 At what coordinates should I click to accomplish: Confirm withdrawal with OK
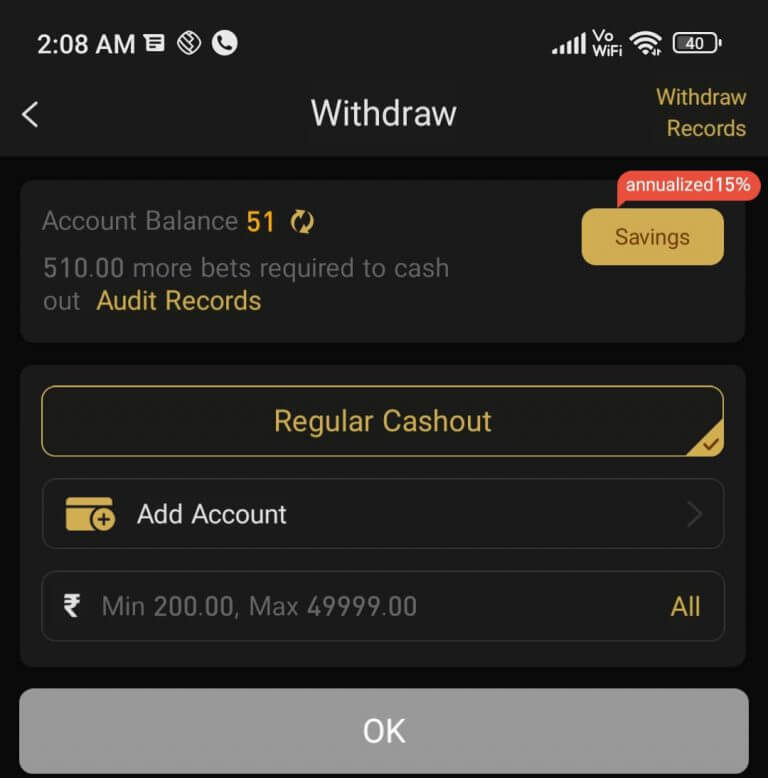click(x=383, y=731)
